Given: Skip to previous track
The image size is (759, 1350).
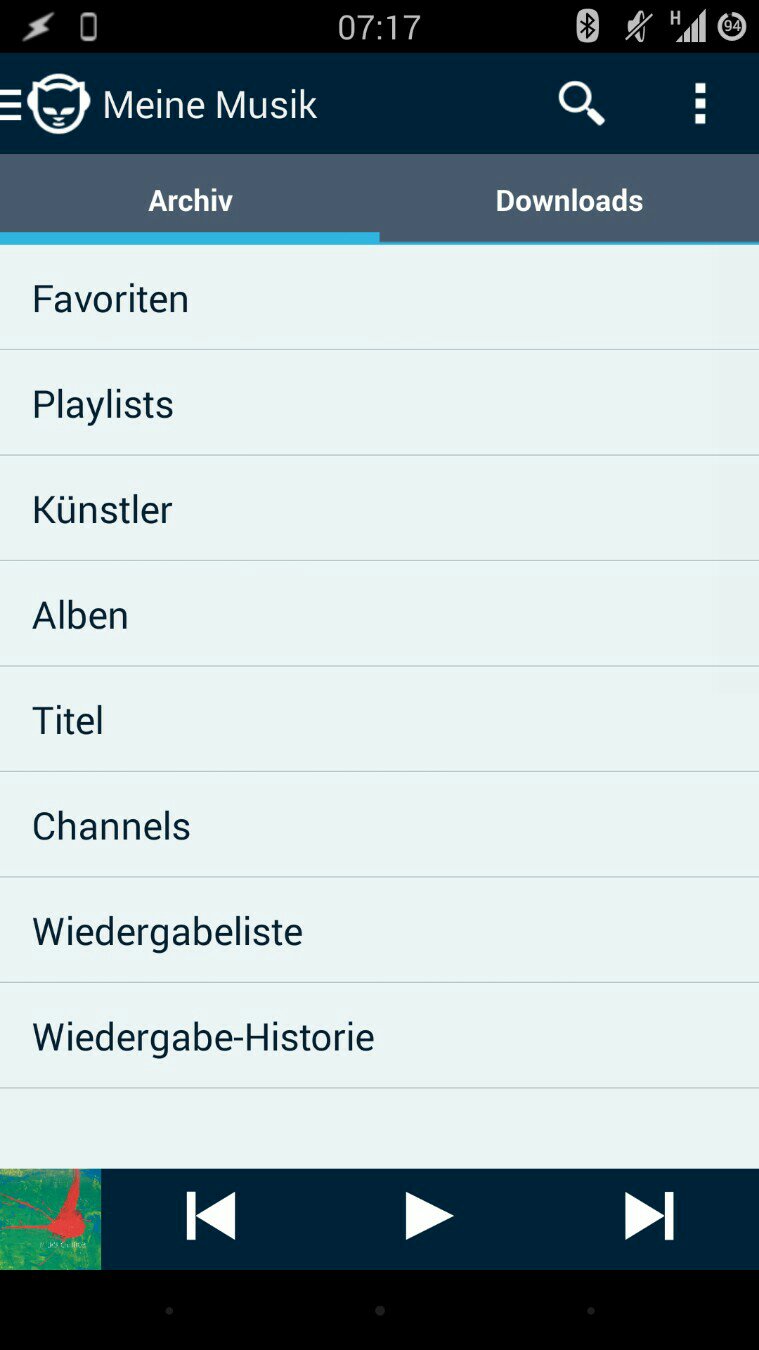Looking at the screenshot, I should coord(211,1217).
